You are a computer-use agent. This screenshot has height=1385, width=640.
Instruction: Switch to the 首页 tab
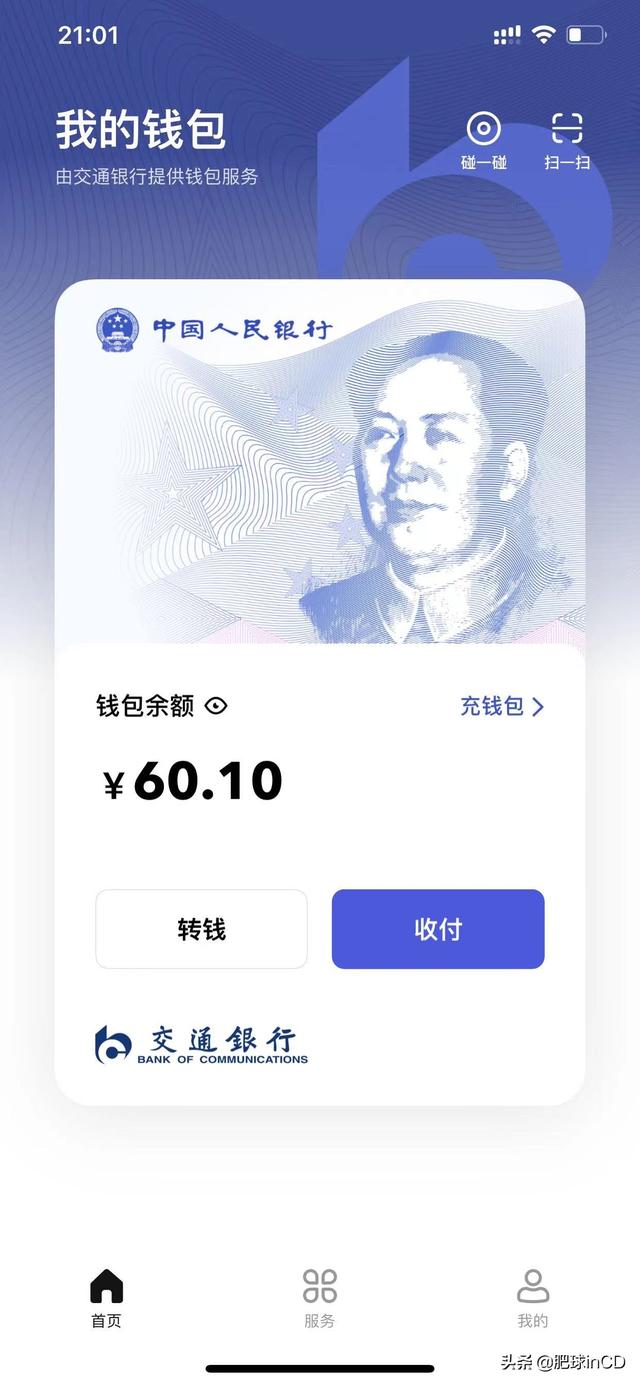(106, 1298)
